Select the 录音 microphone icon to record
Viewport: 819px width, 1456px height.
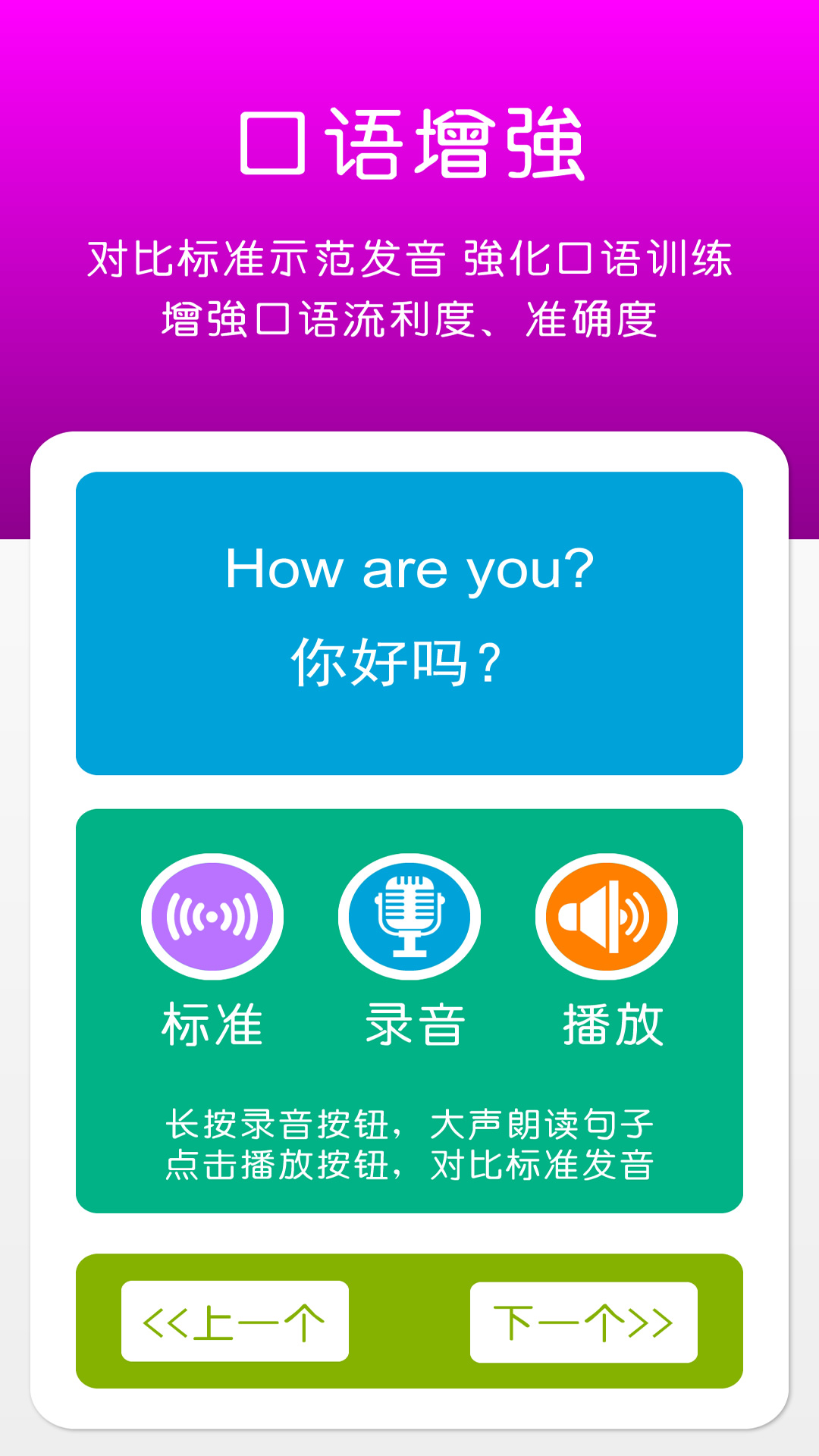point(408,915)
